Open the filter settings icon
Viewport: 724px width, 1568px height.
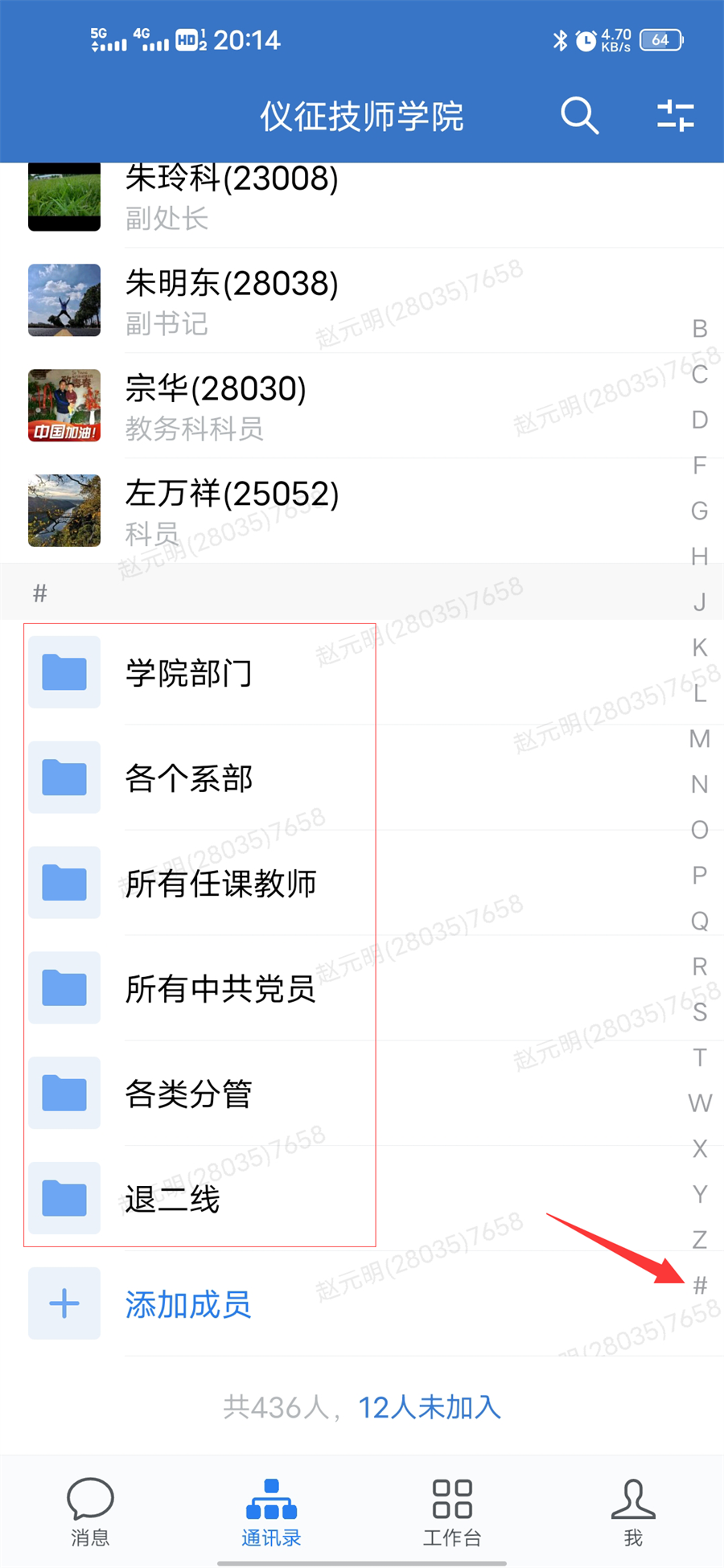675,116
